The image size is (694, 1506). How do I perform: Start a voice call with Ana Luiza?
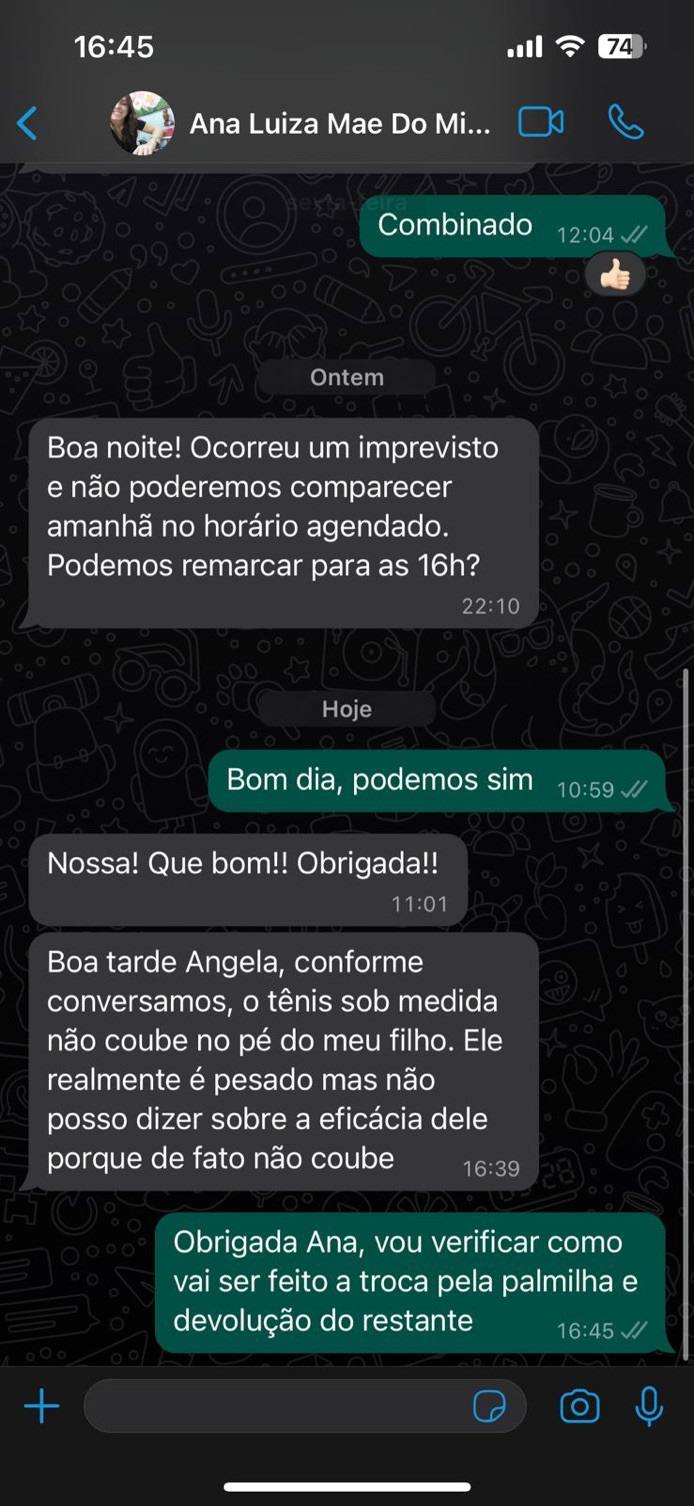[x=626, y=123]
